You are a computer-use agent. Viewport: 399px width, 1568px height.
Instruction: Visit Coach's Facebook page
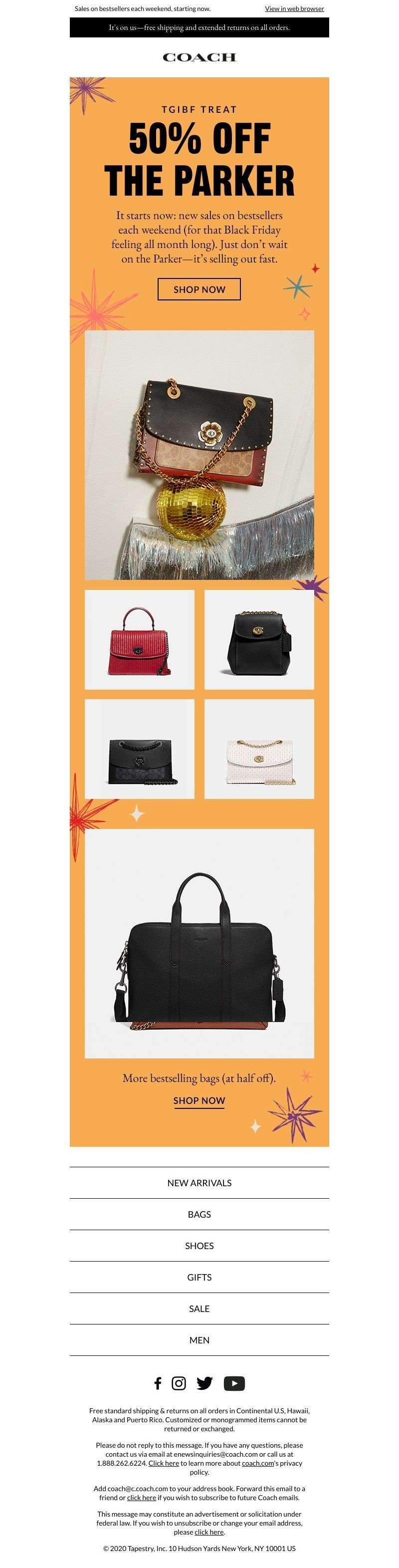tap(158, 1383)
